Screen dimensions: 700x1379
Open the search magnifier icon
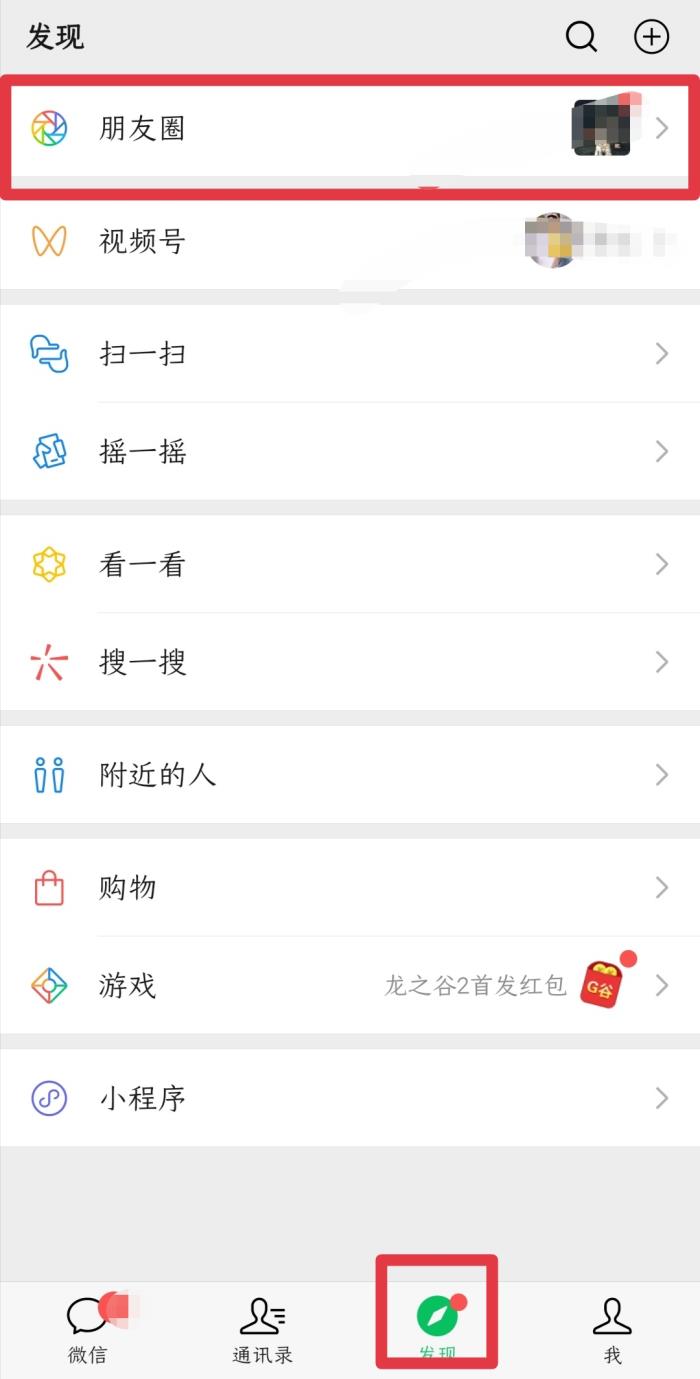(581, 37)
